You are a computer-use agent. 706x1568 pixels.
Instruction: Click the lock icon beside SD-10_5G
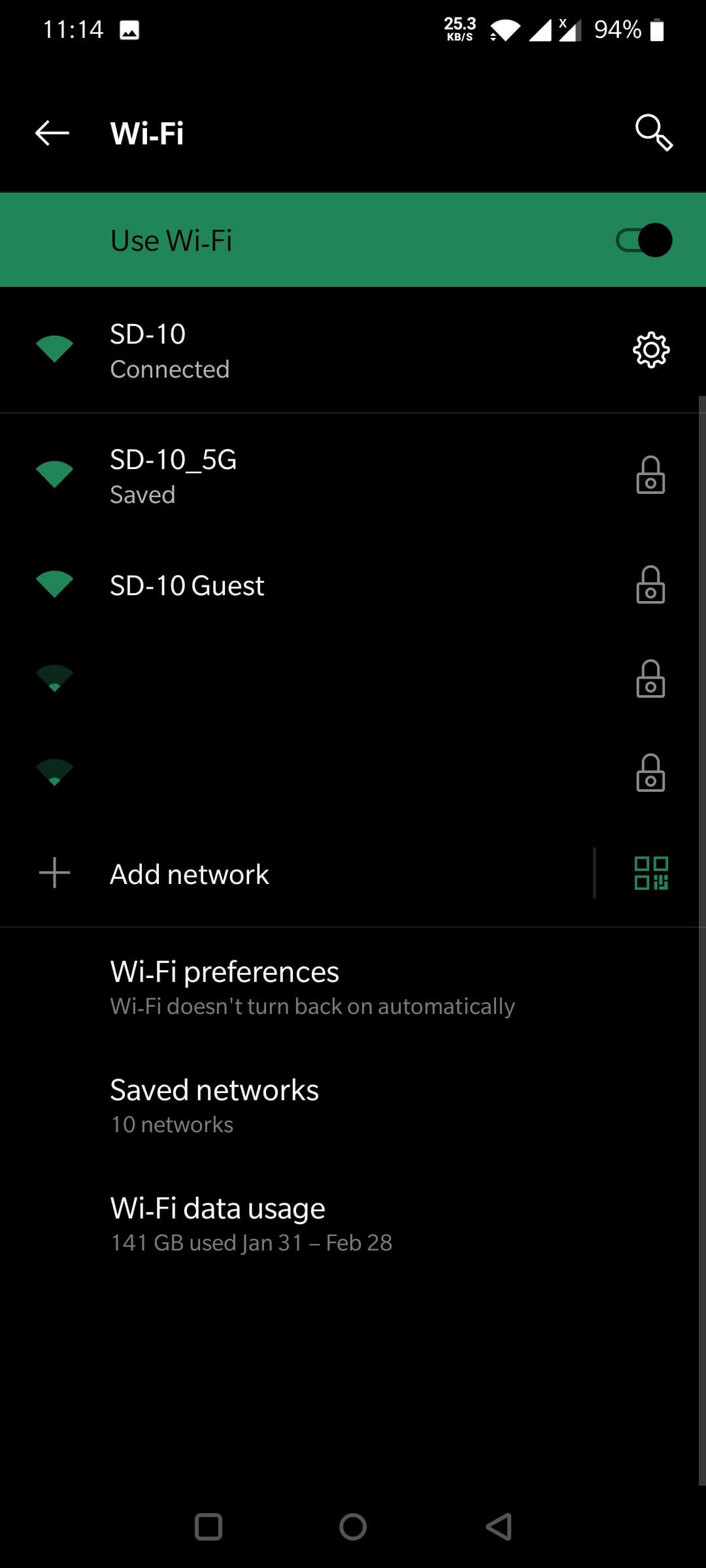650,474
